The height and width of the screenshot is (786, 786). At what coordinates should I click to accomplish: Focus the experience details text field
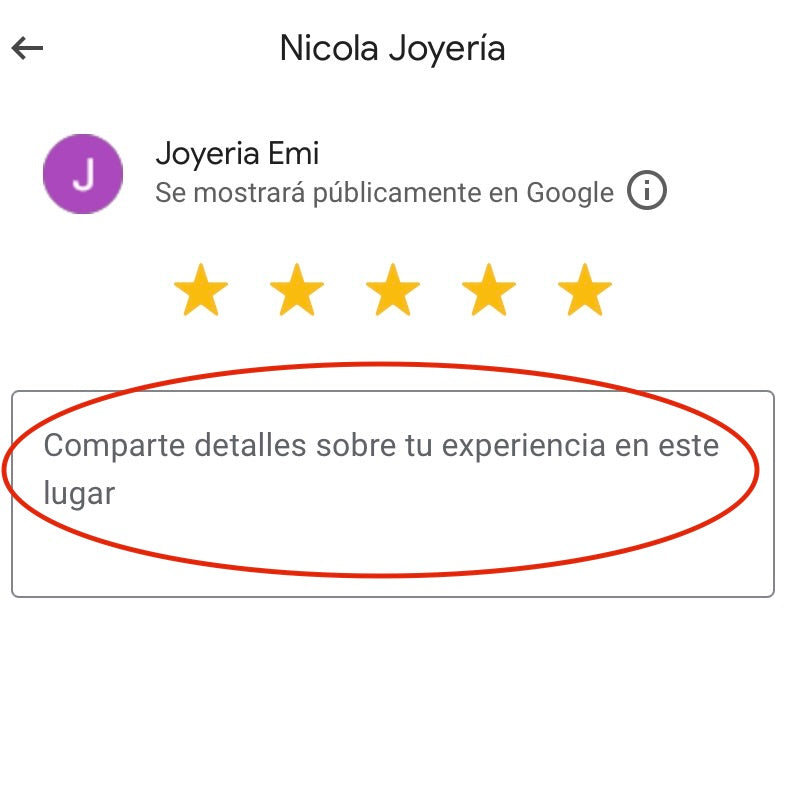tap(392, 493)
